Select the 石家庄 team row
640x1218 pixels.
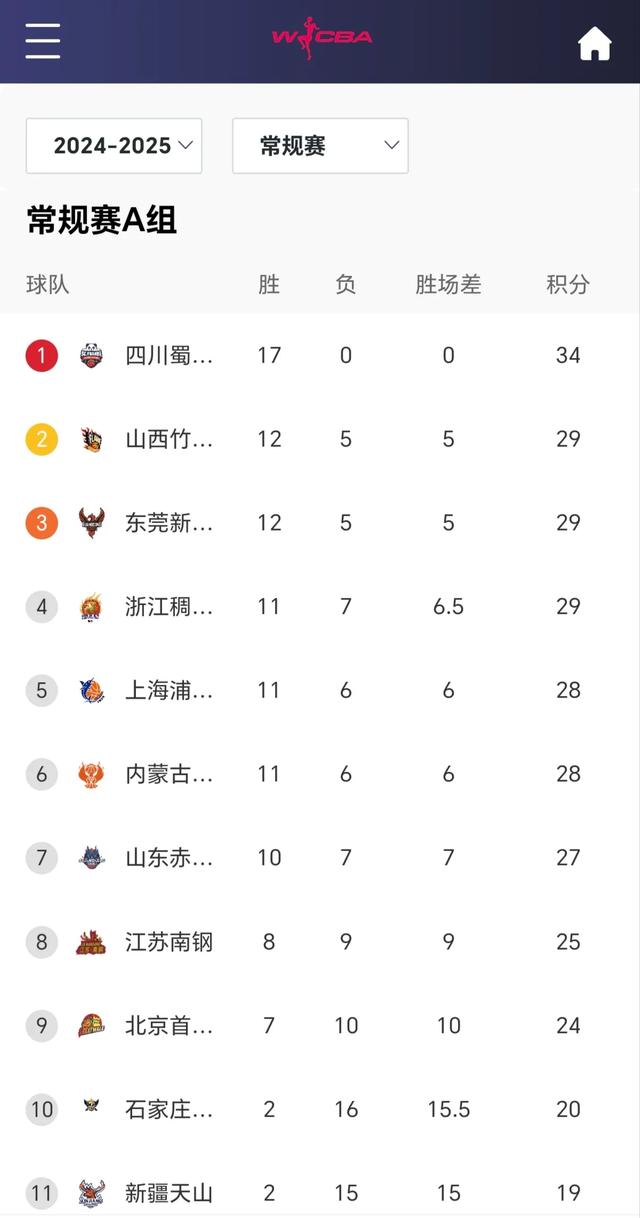(x=320, y=1110)
